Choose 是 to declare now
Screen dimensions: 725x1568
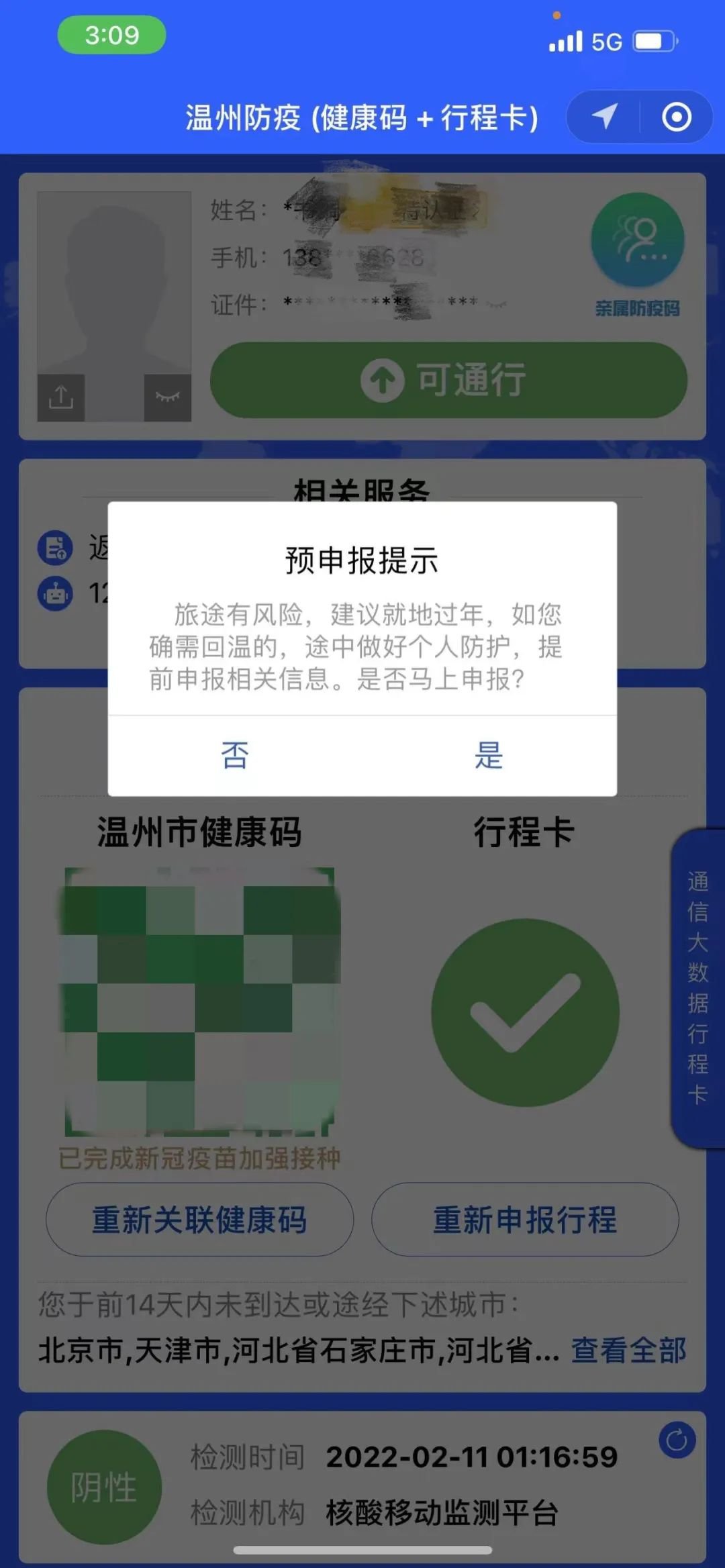click(489, 756)
